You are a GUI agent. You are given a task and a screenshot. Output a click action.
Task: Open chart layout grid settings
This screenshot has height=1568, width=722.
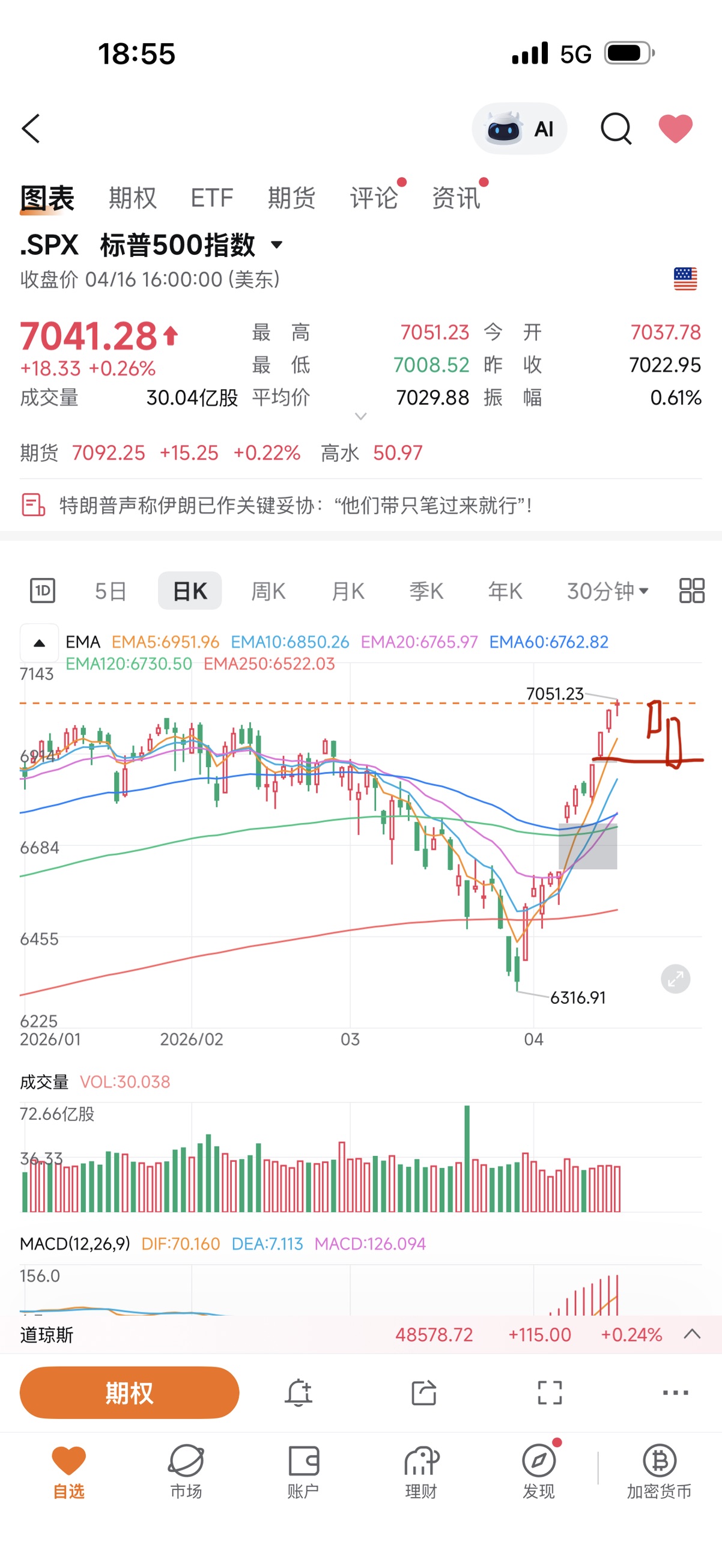coord(691,591)
